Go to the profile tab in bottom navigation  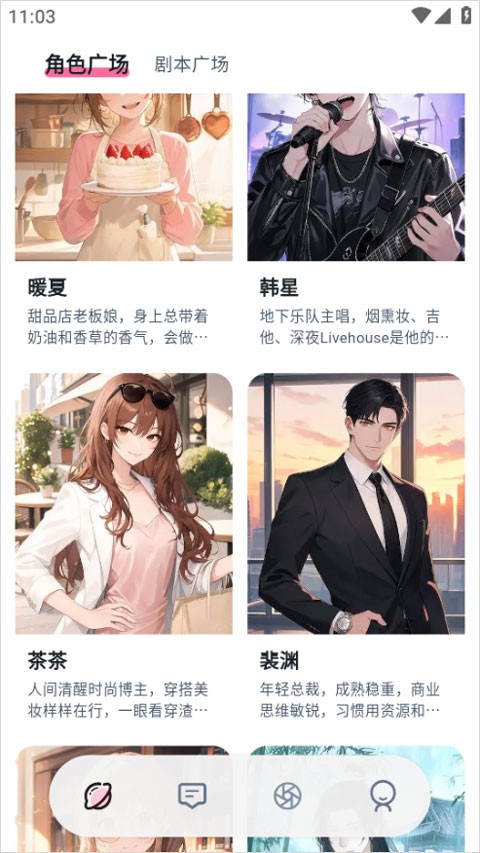point(381,796)
